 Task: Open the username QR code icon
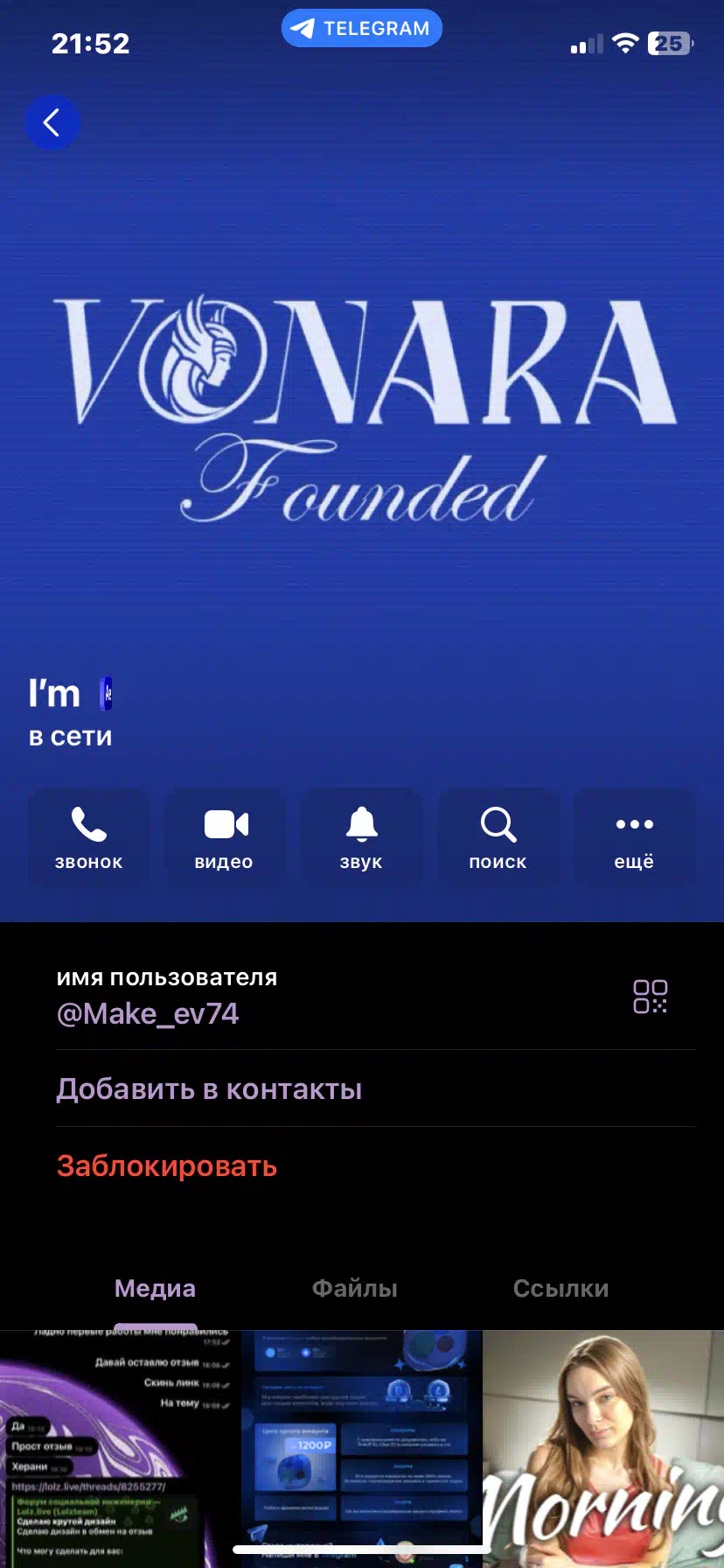coord(651,997)
